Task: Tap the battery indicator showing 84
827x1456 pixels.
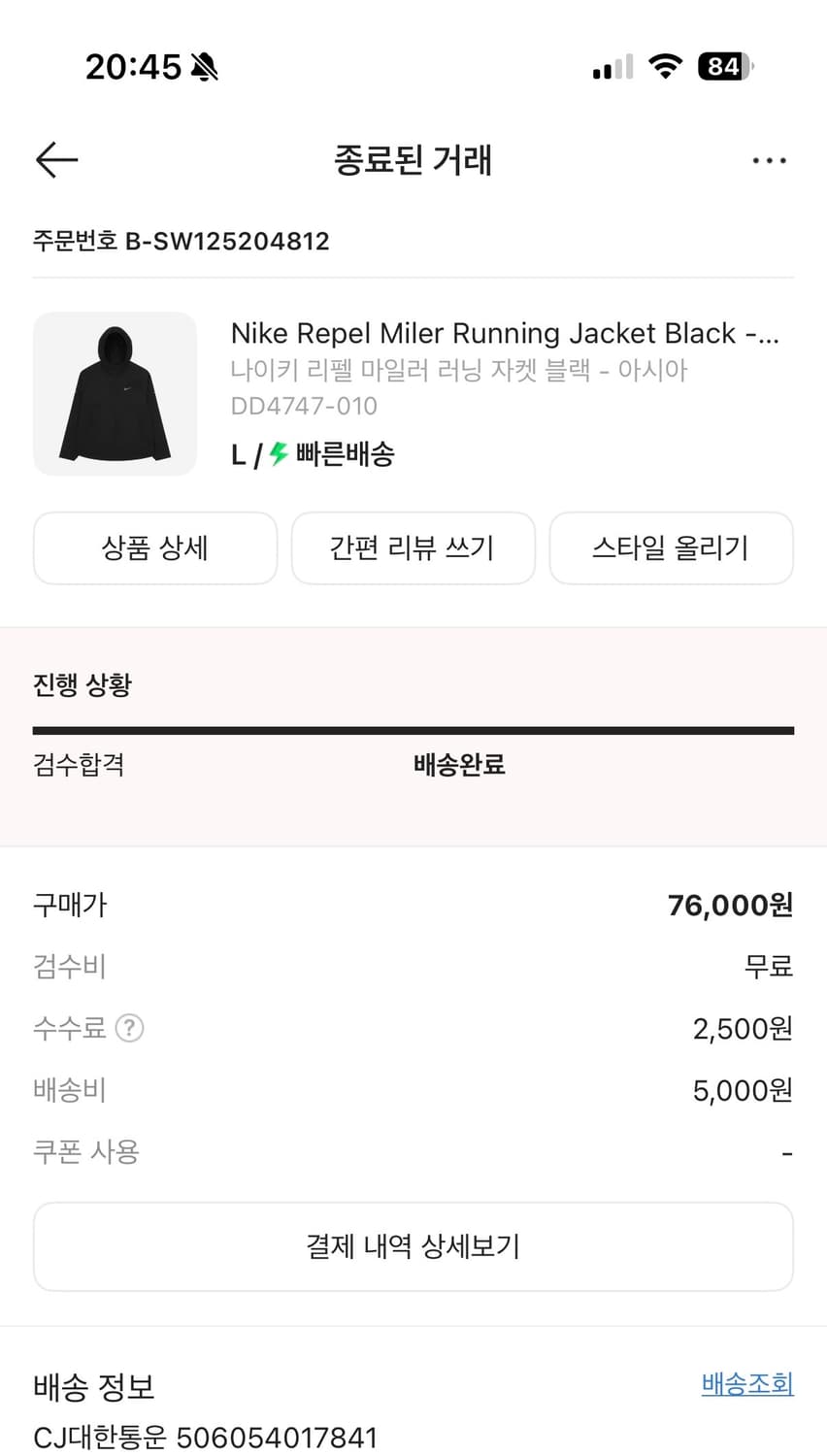Action: (724, 65)
